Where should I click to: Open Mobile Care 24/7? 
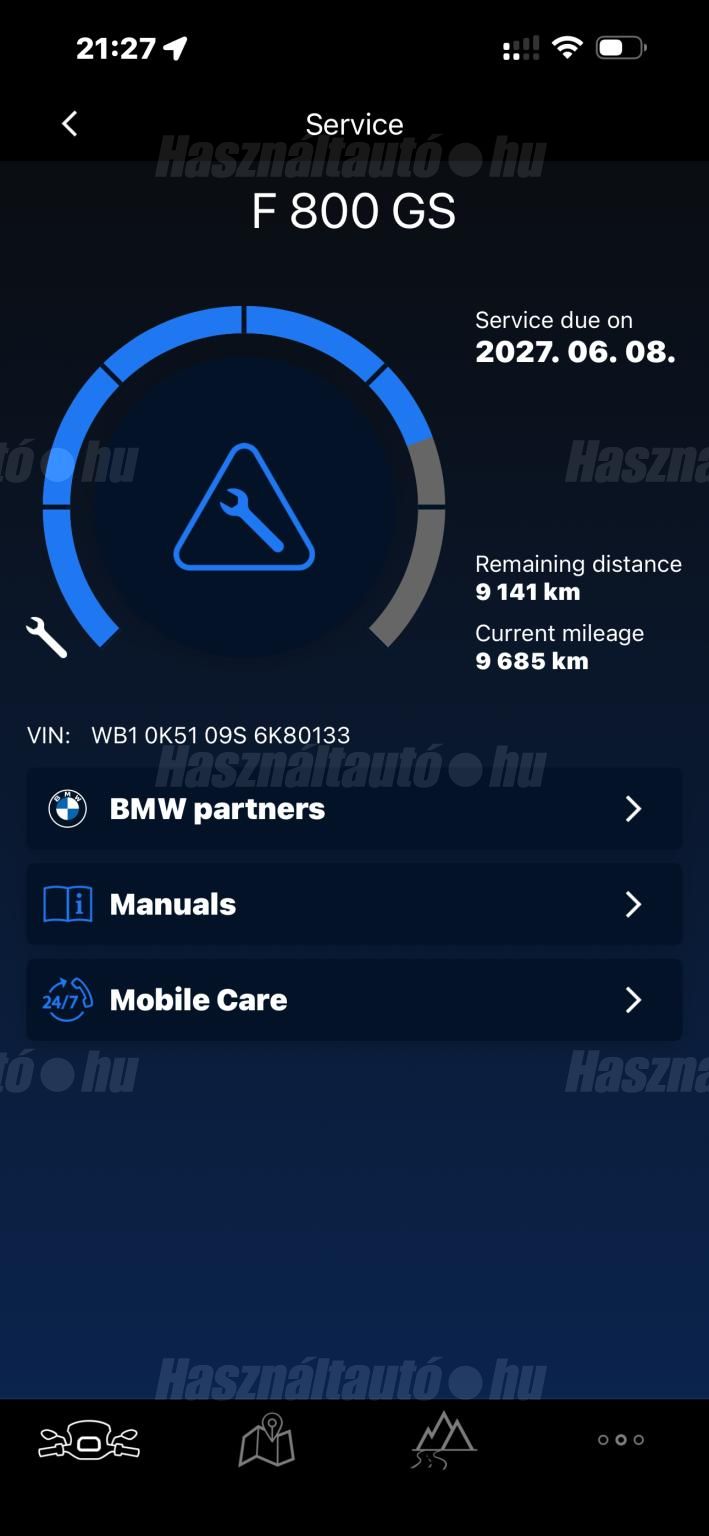(354, 1000)
